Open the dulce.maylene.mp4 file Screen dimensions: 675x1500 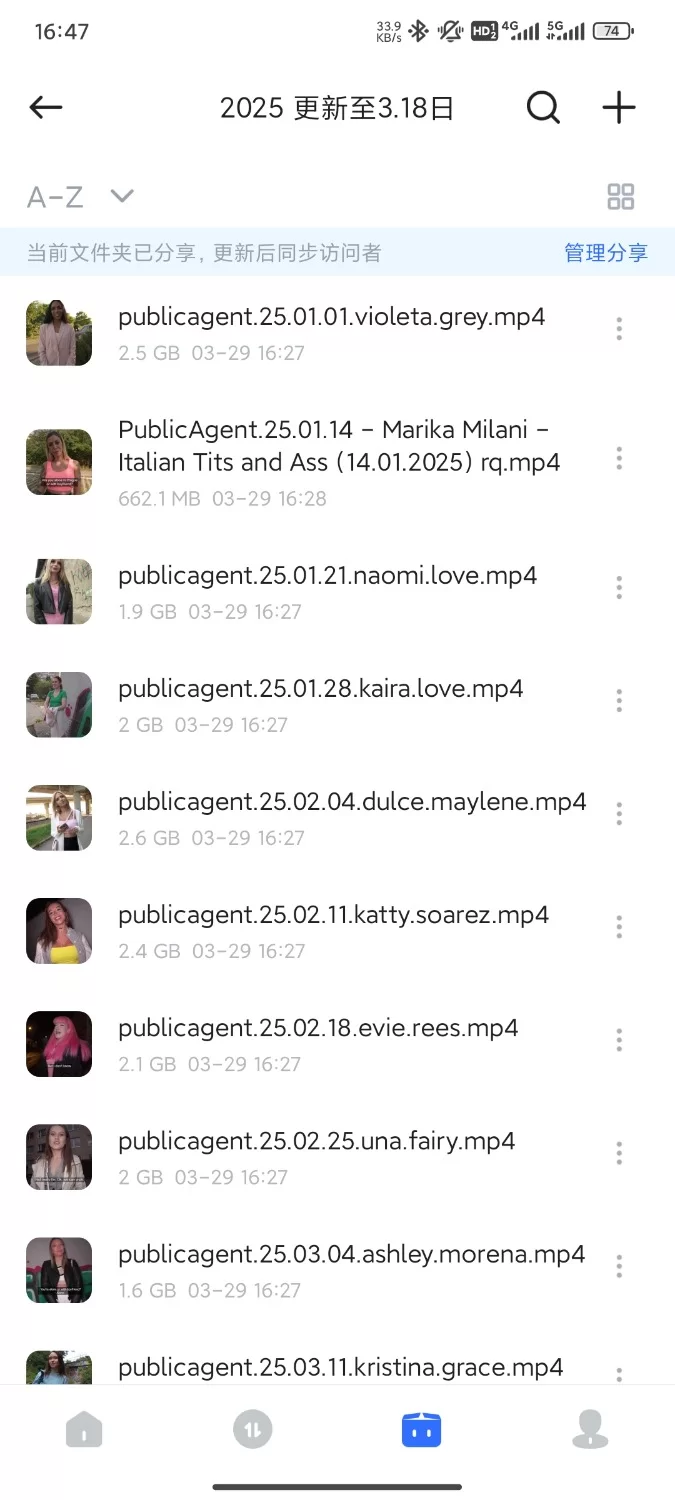point(351,802)
